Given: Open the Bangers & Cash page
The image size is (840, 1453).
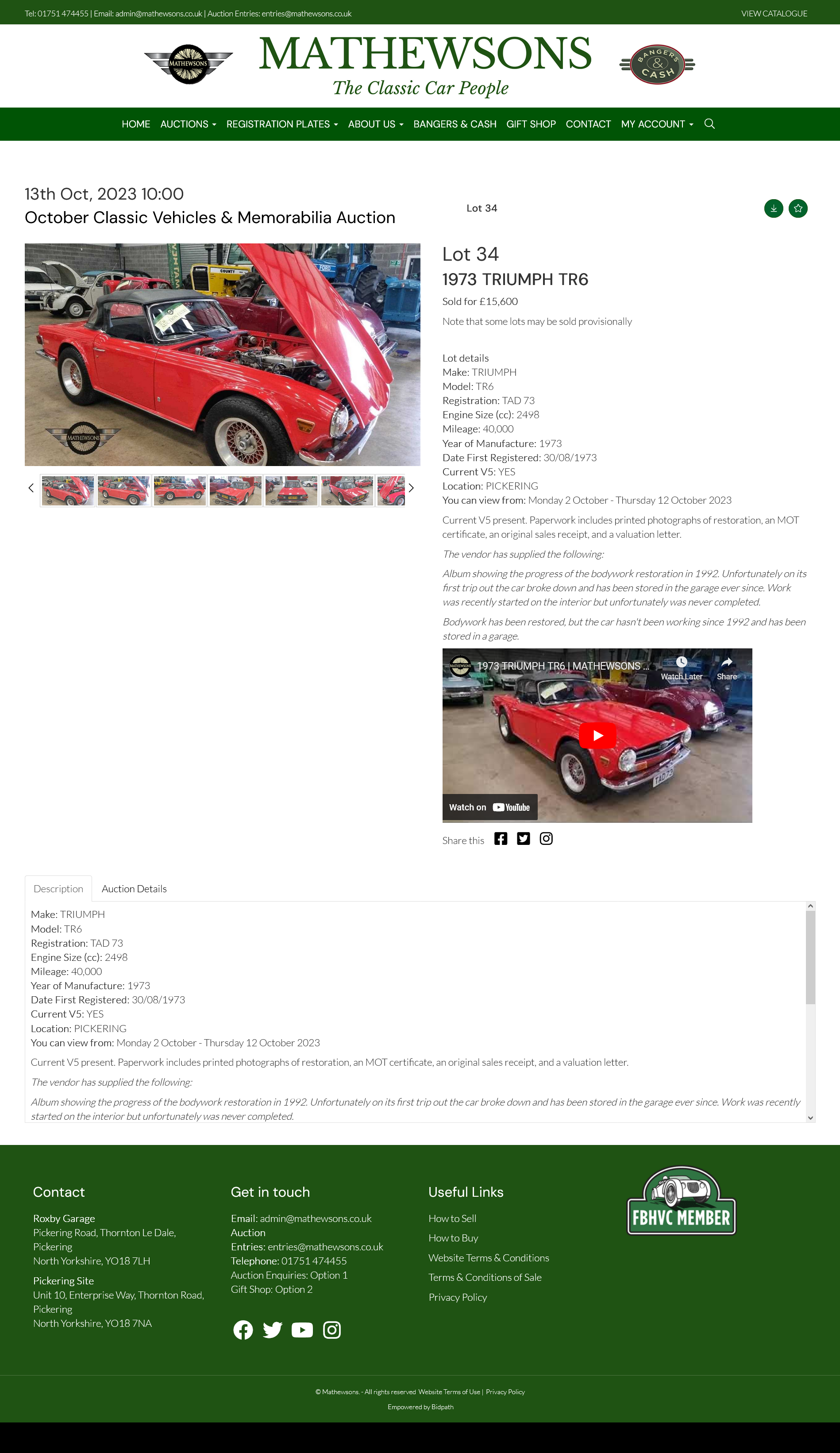Looking at the screenshot, I should coord(455,124).
